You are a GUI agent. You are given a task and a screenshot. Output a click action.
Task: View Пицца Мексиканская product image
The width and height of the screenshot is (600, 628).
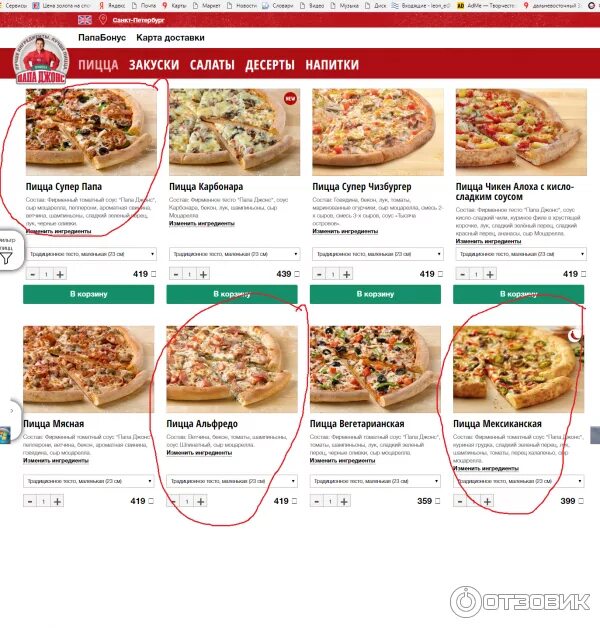(x=518, y=368)
